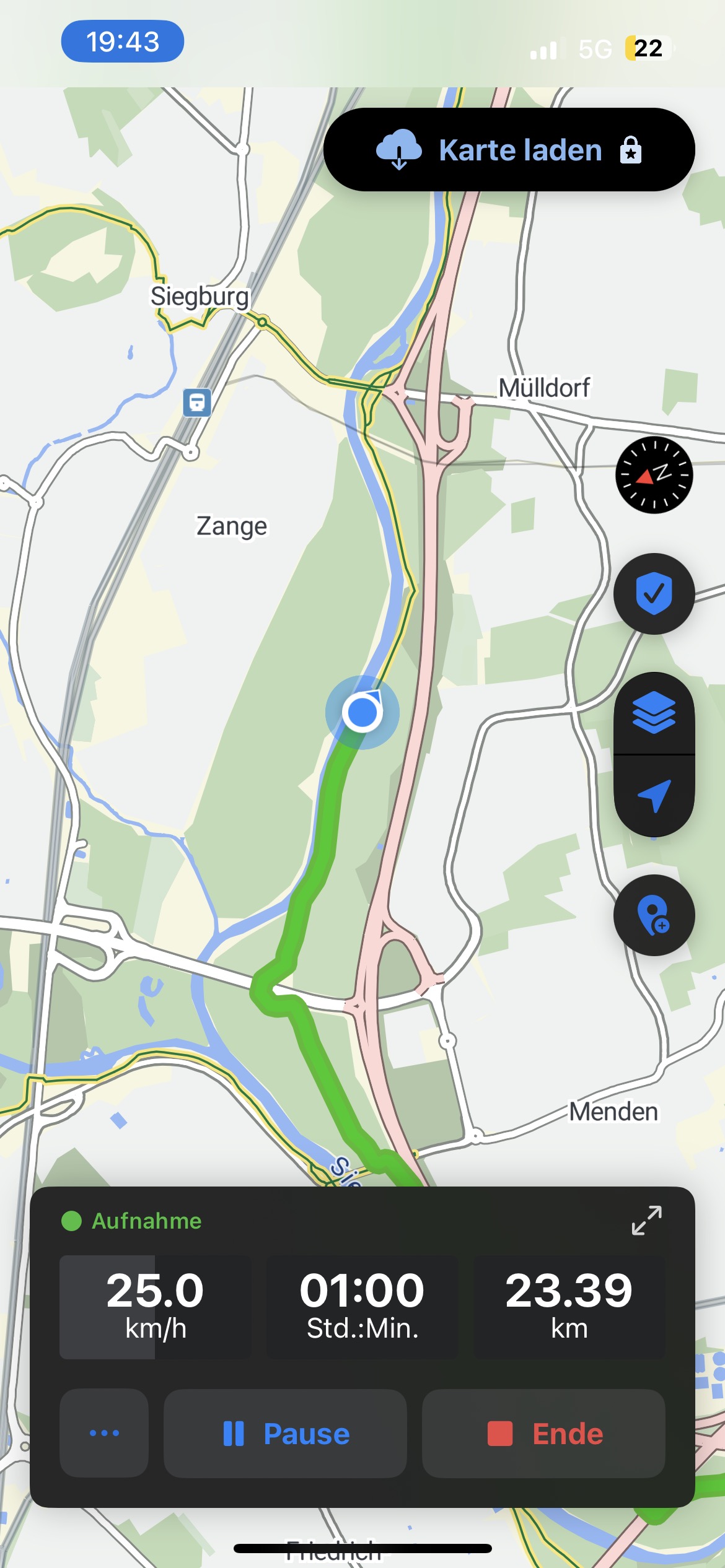
Task: Tap the 25.0 km/h speed tile
Action: coord(155,1307)
